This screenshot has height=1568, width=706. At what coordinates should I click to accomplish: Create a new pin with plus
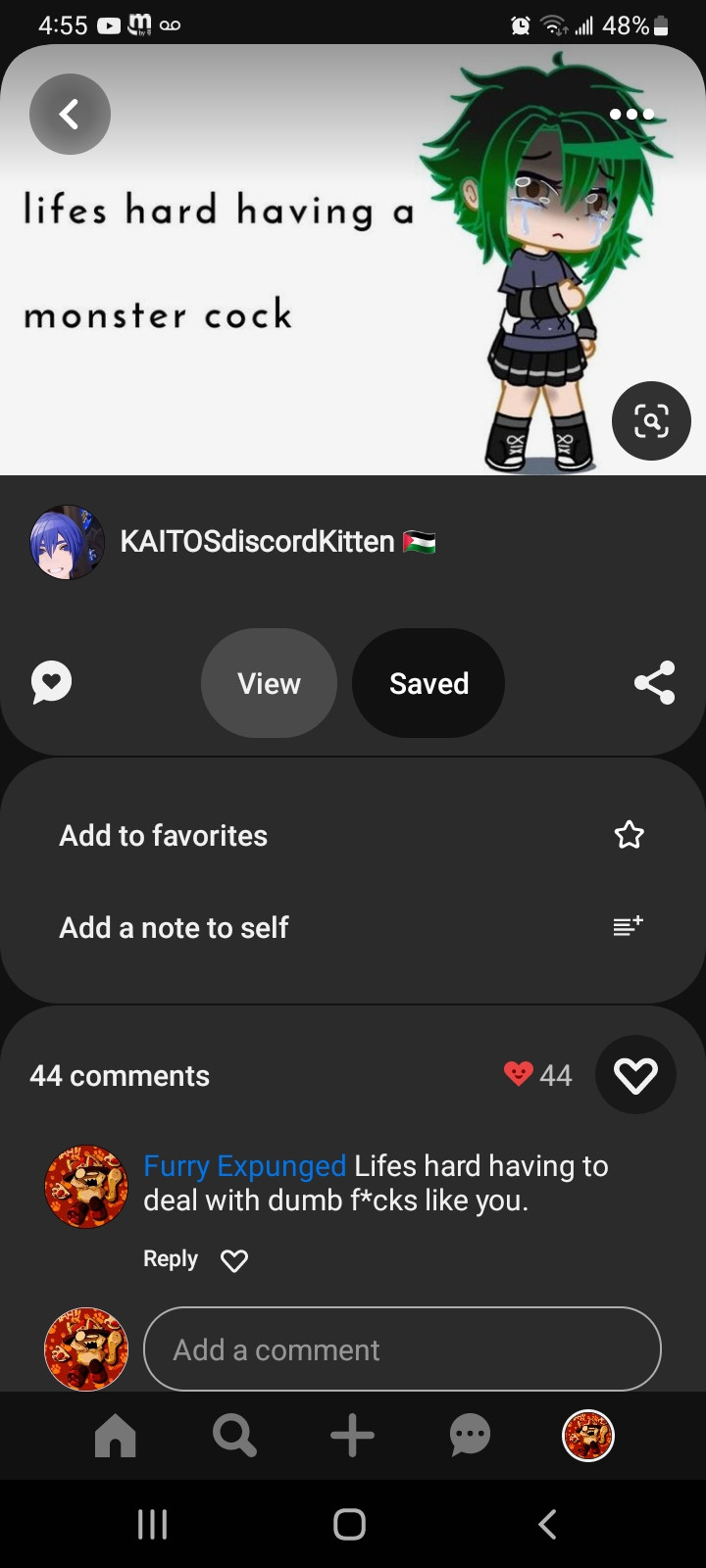click(x=352, y=1436)
